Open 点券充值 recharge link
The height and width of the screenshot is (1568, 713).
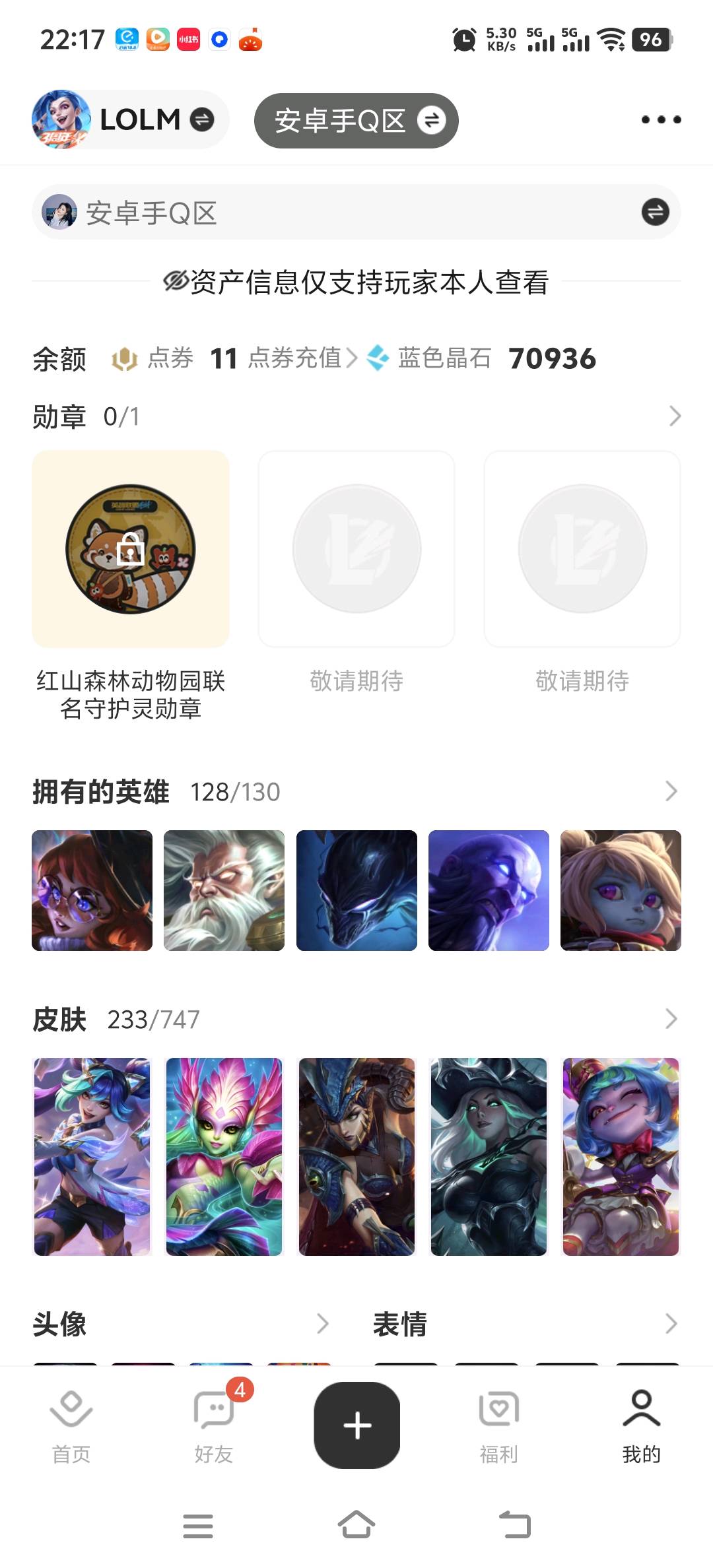click(302, 358)
